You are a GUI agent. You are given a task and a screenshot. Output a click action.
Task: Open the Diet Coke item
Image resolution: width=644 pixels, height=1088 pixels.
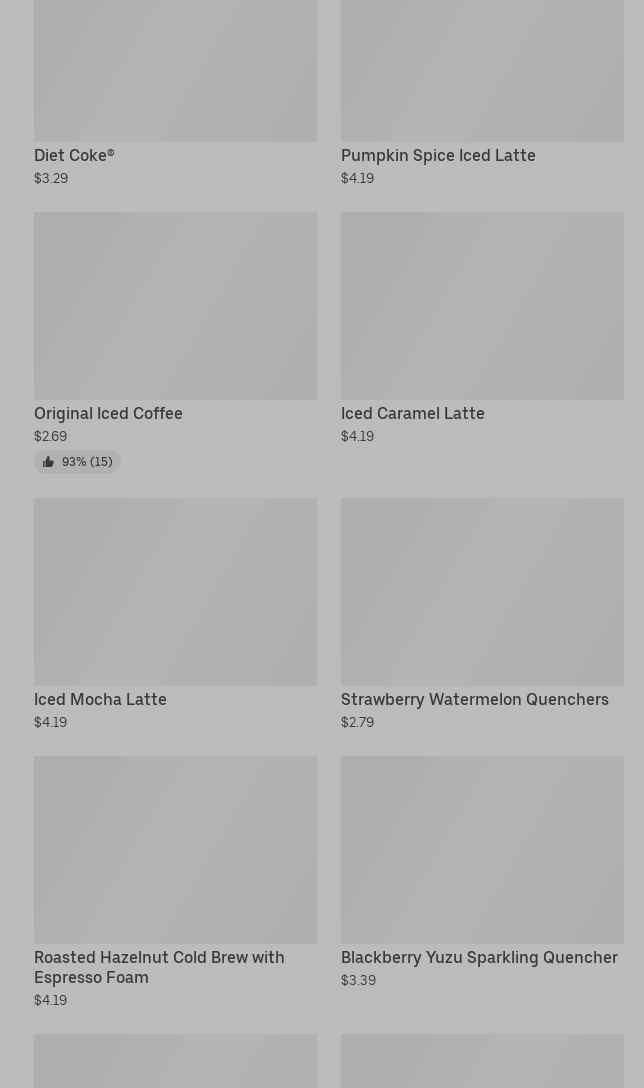click(175, 90)
